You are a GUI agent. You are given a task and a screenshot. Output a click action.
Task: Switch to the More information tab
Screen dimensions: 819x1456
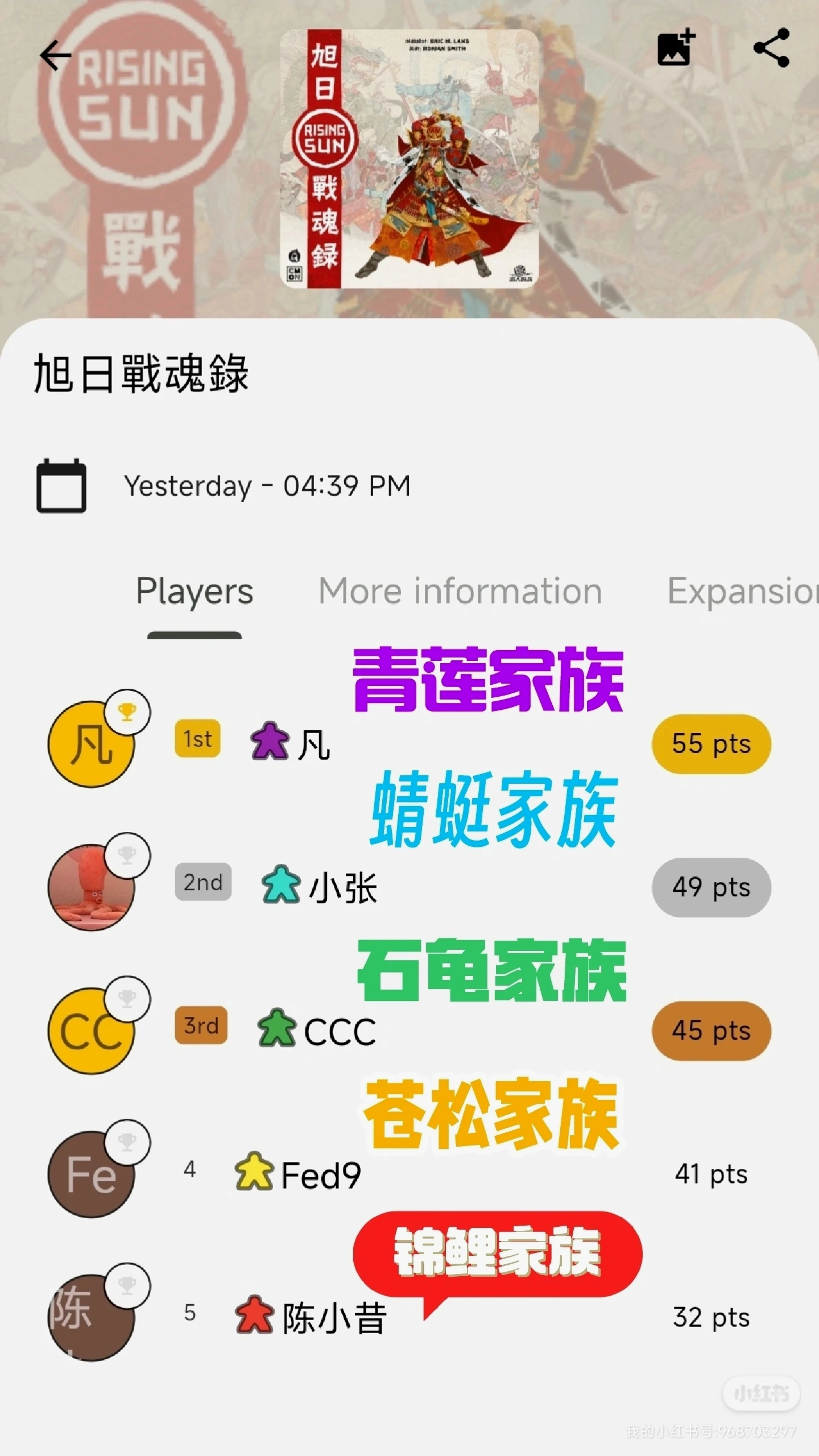(460, 591)
